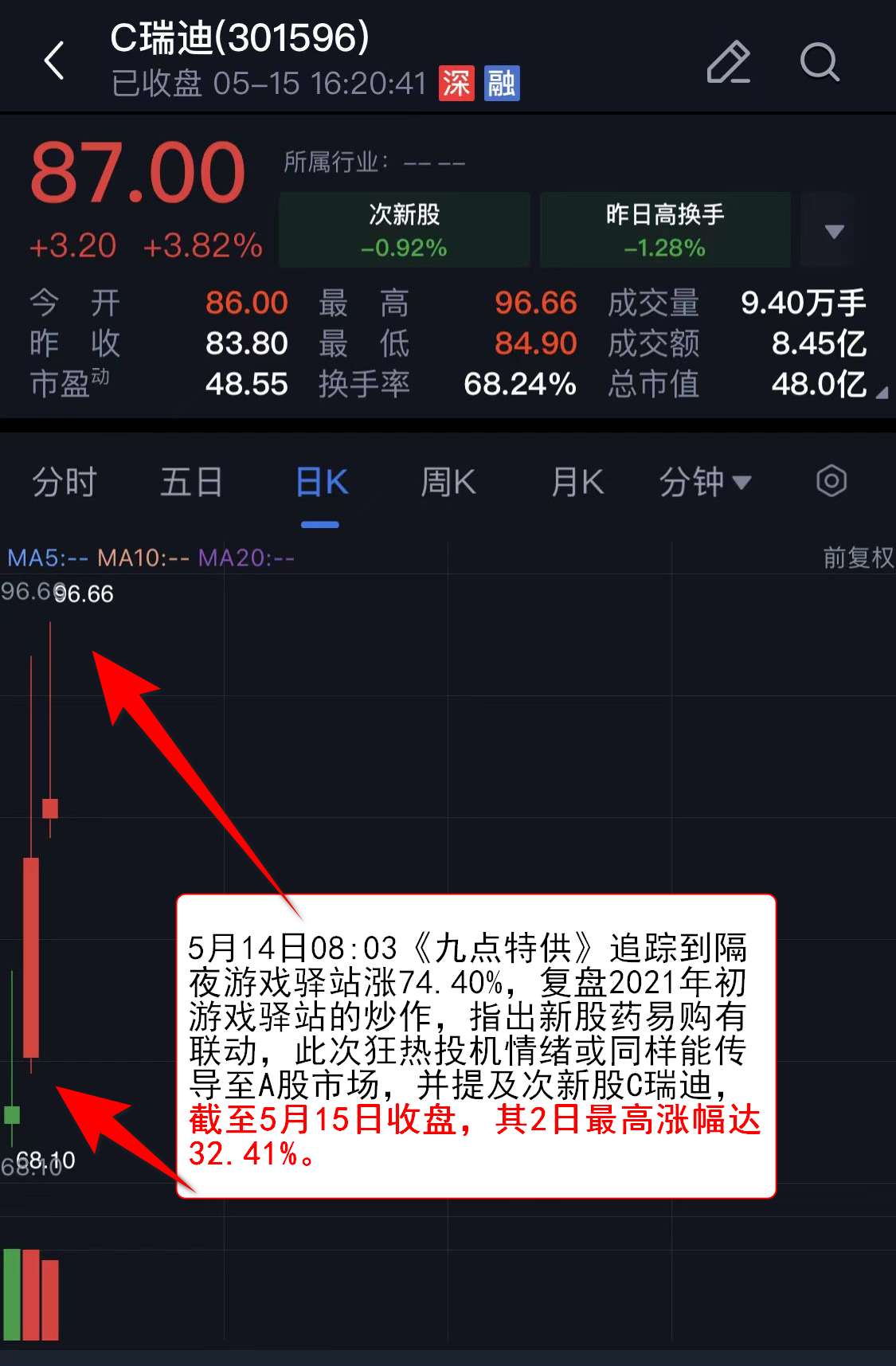Switch to the 月K chart tab
The image size is (896, 1366).
tap(577, 483)
